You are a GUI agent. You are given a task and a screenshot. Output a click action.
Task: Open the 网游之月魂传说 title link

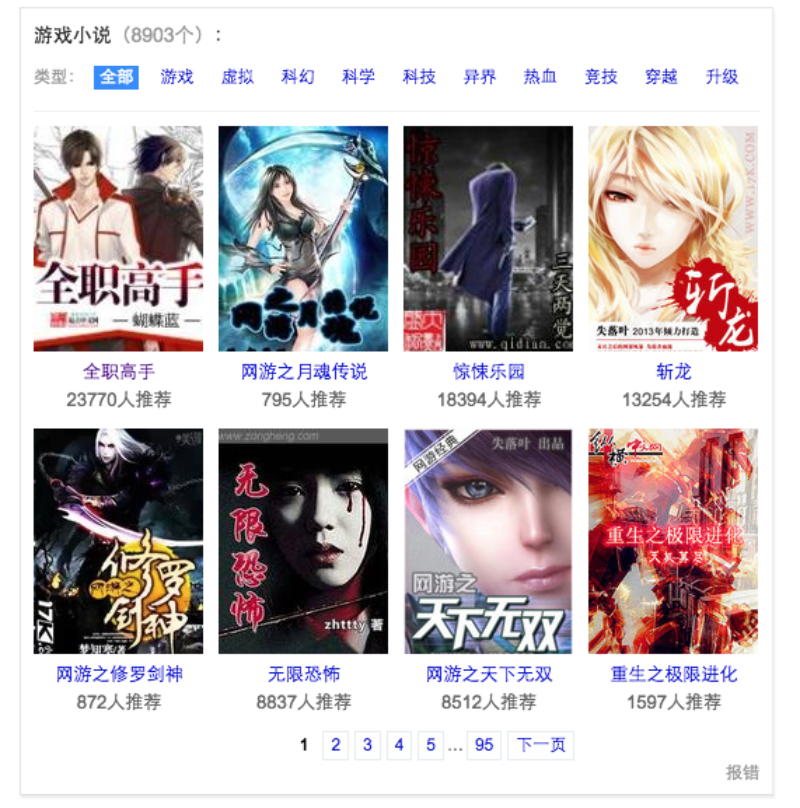coord(303,372)
